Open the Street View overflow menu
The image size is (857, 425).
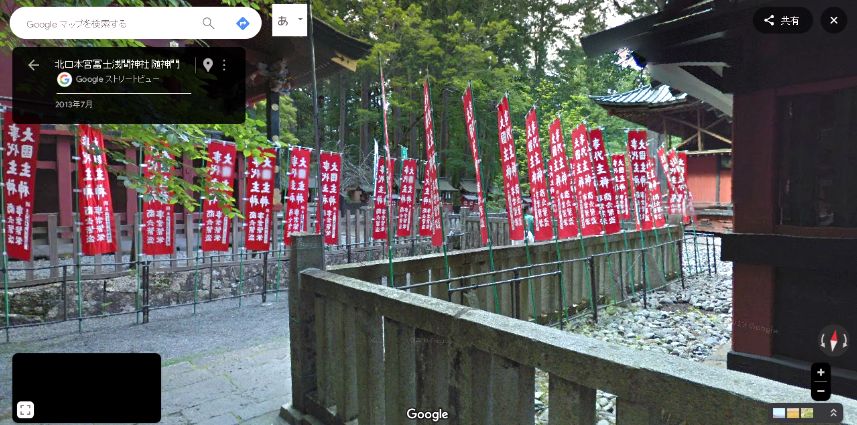[224, 65]
